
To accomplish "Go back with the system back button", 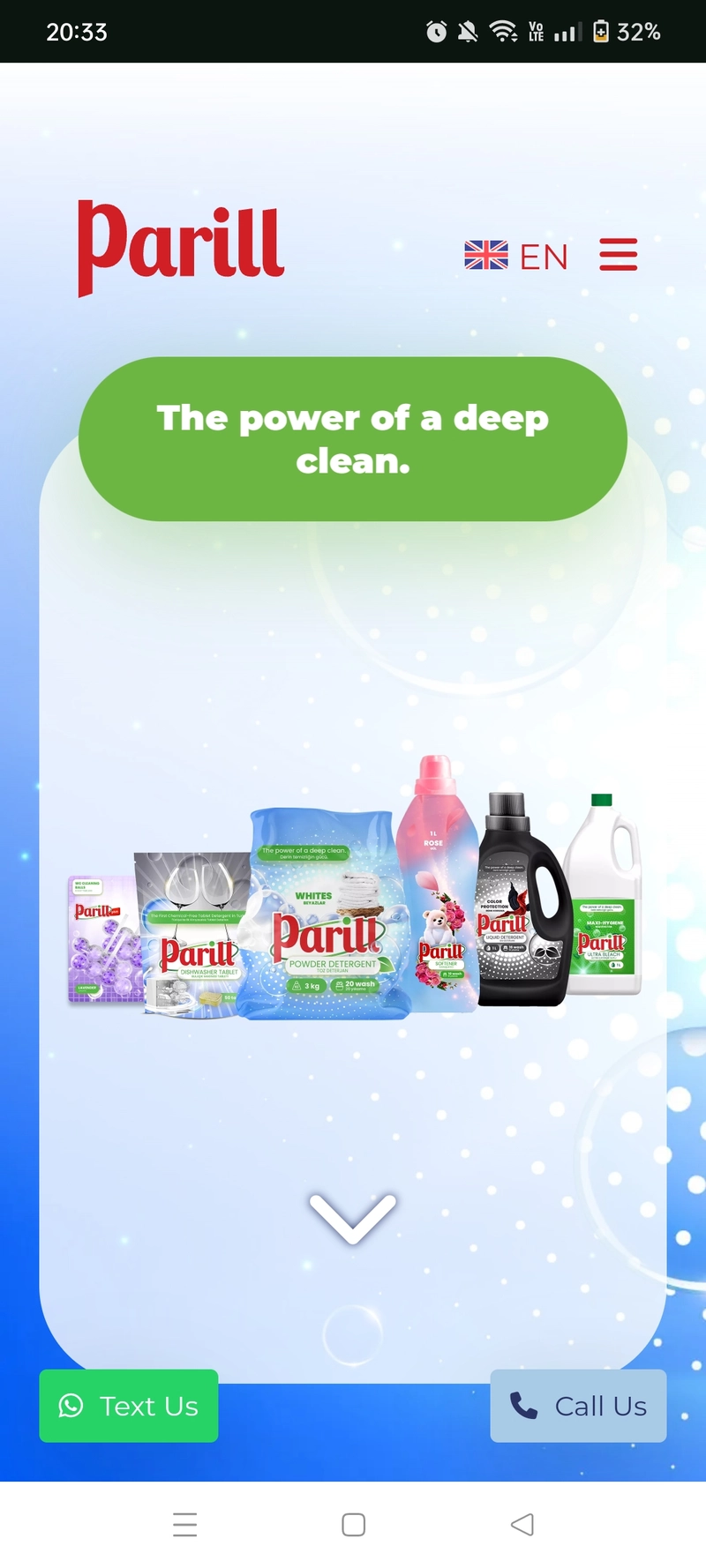I will (x=522, y=1525).
